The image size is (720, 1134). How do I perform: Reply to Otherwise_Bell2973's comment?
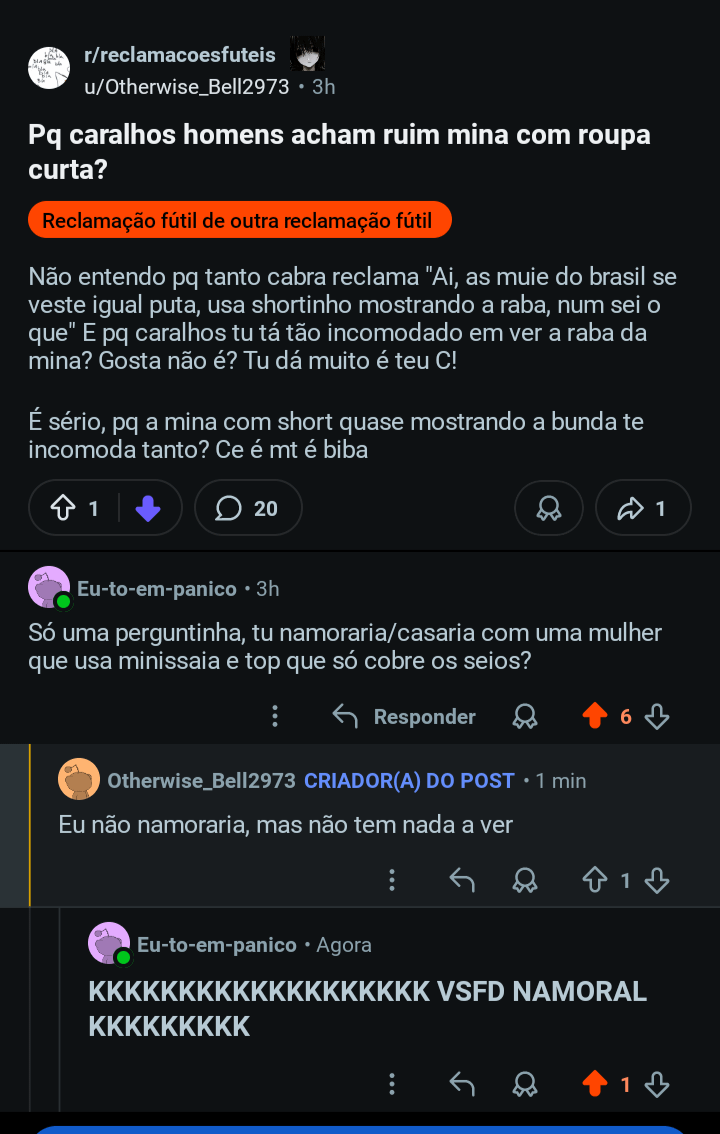[x=462, y=880]
